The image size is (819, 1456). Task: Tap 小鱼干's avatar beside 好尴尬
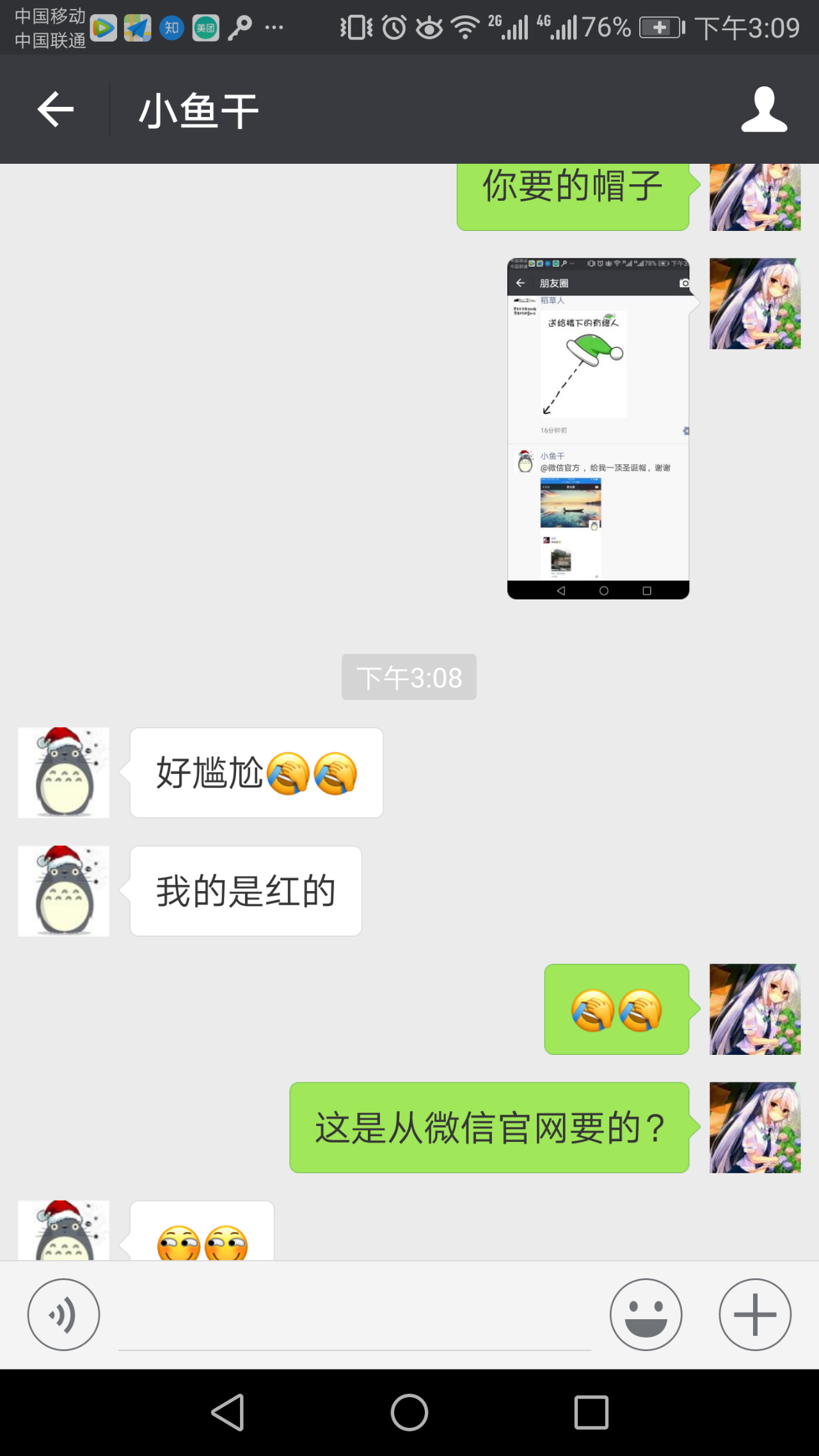pyautogui.click(x=63, y=772)
